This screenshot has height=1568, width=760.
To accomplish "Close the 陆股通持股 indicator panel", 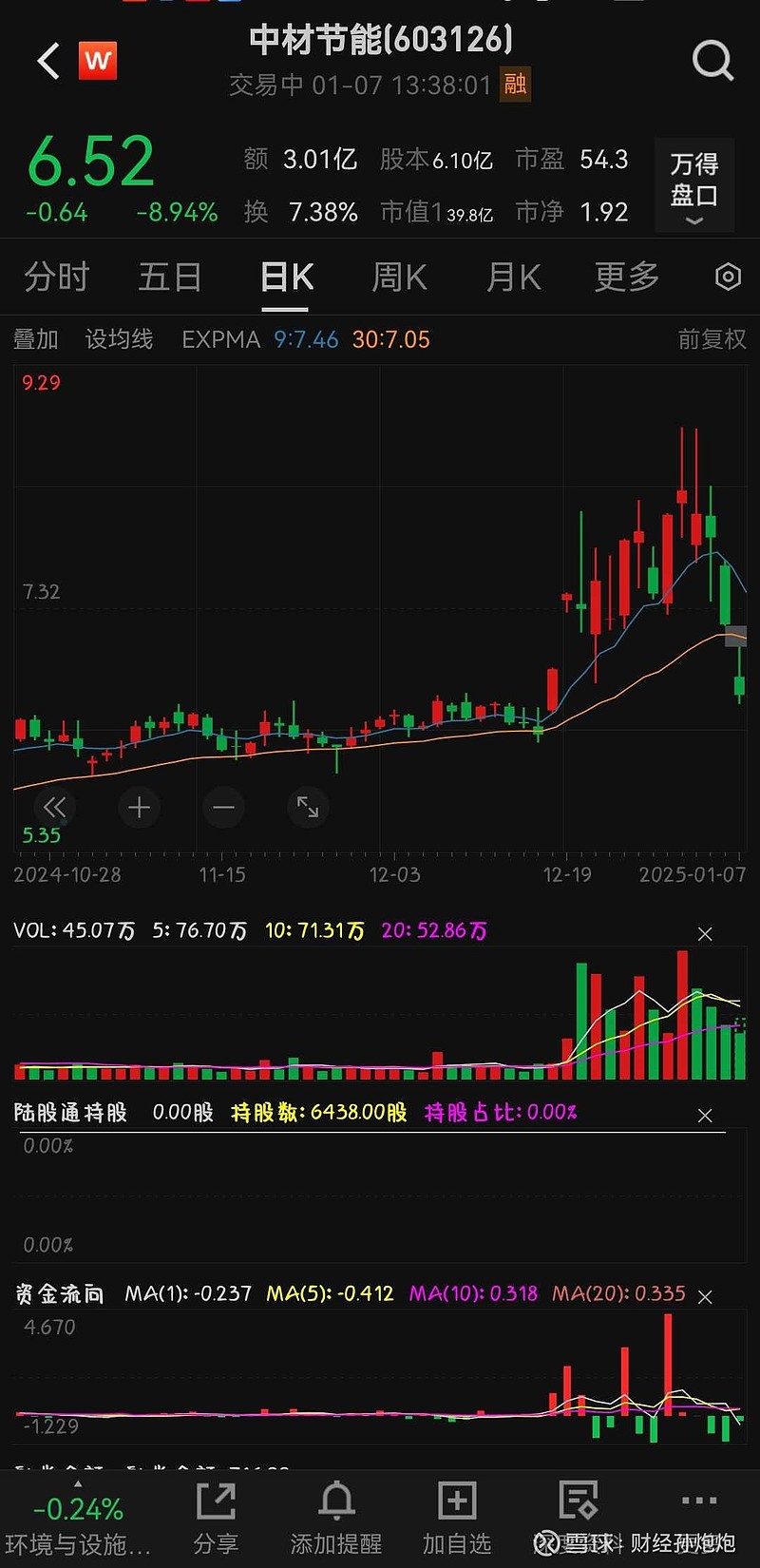I will (705, 1116).
